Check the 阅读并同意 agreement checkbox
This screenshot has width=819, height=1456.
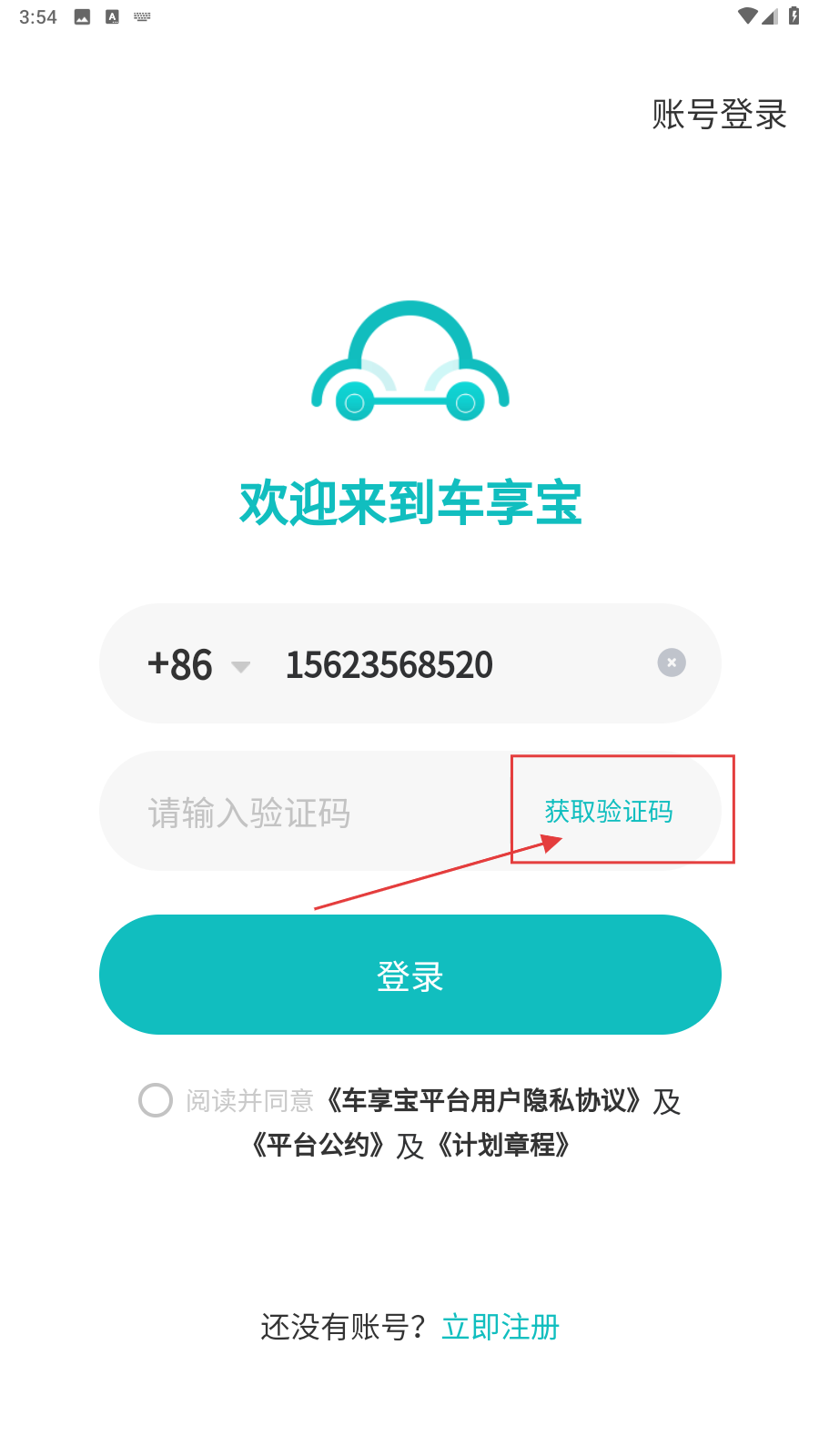pyautogui.click(x=156, y=1100)
